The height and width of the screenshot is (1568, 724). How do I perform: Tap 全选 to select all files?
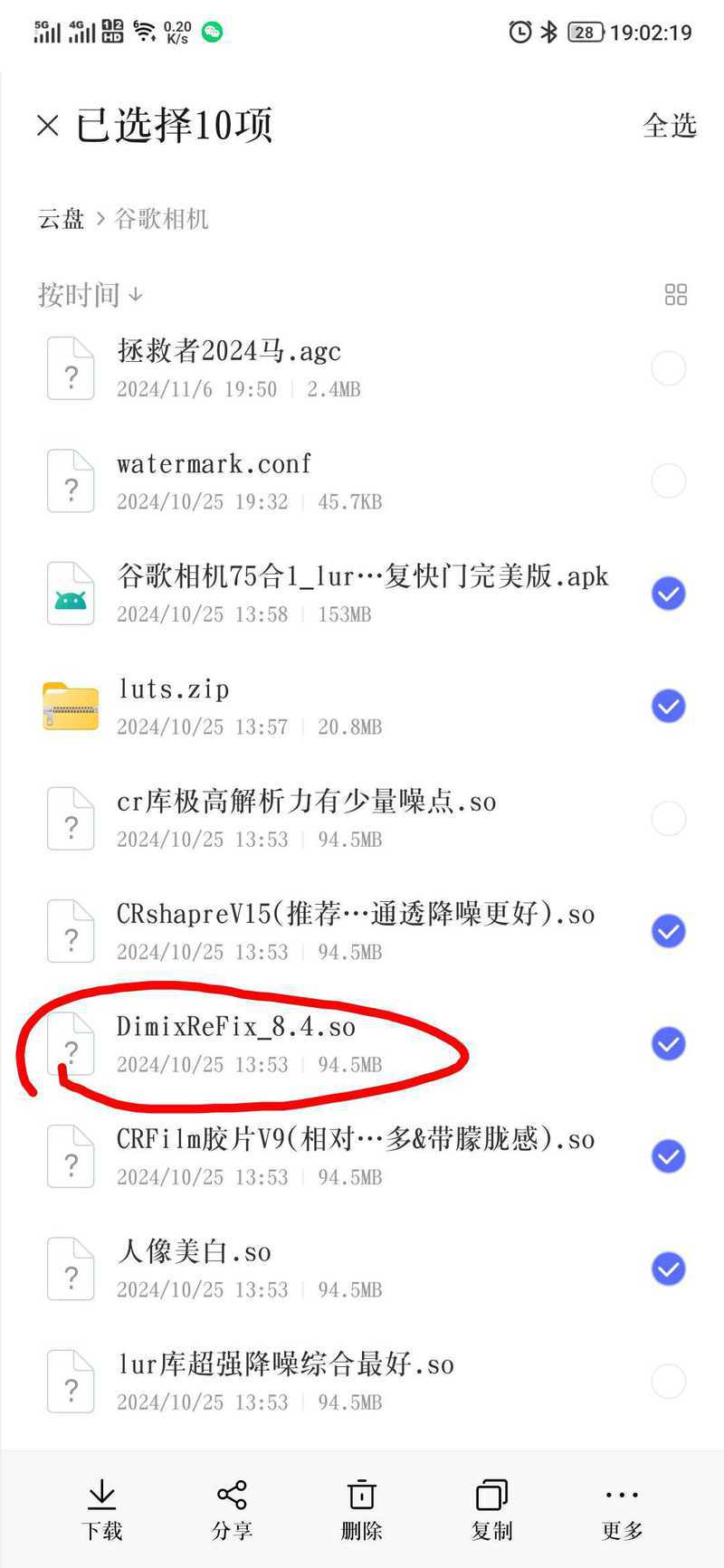tap(669, 126)
